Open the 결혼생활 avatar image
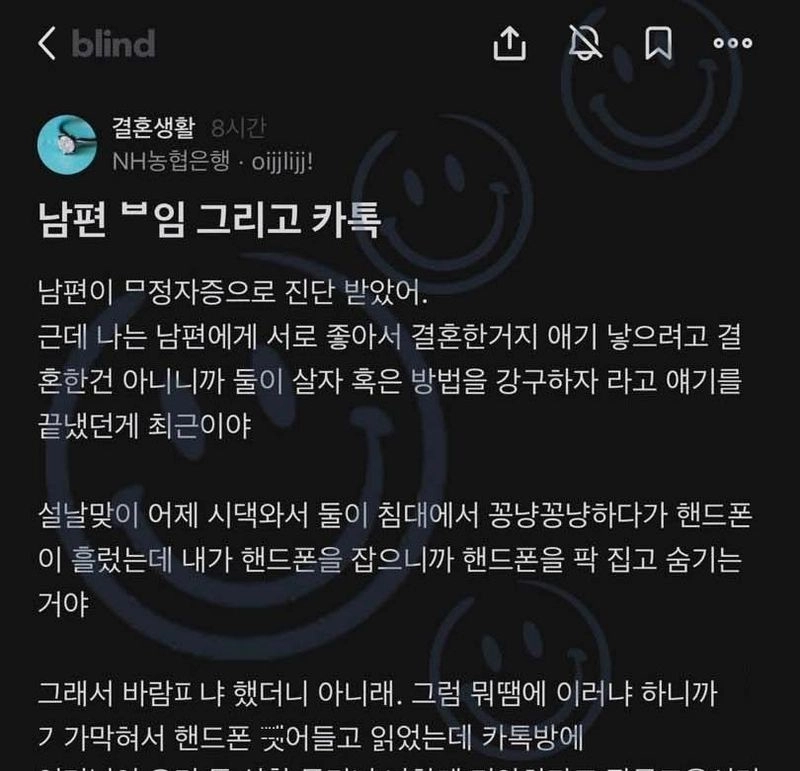 point(67,142)
